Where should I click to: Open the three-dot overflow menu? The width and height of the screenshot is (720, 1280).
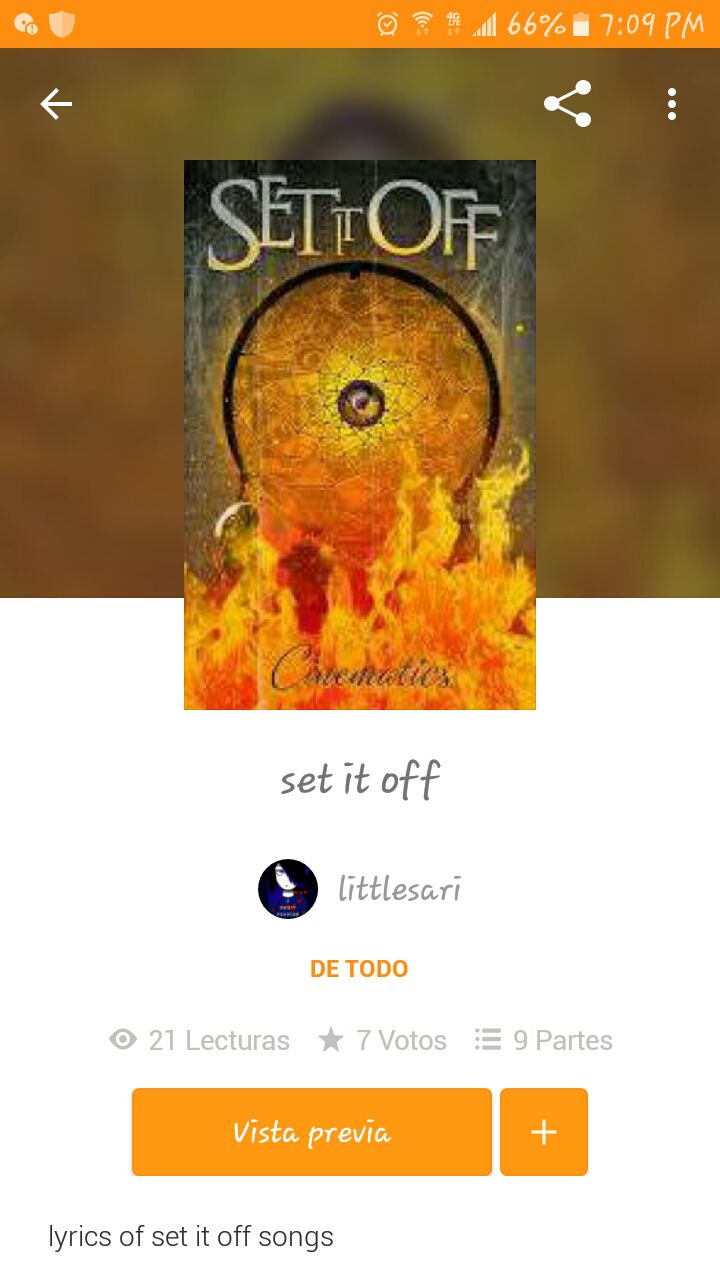671,104
